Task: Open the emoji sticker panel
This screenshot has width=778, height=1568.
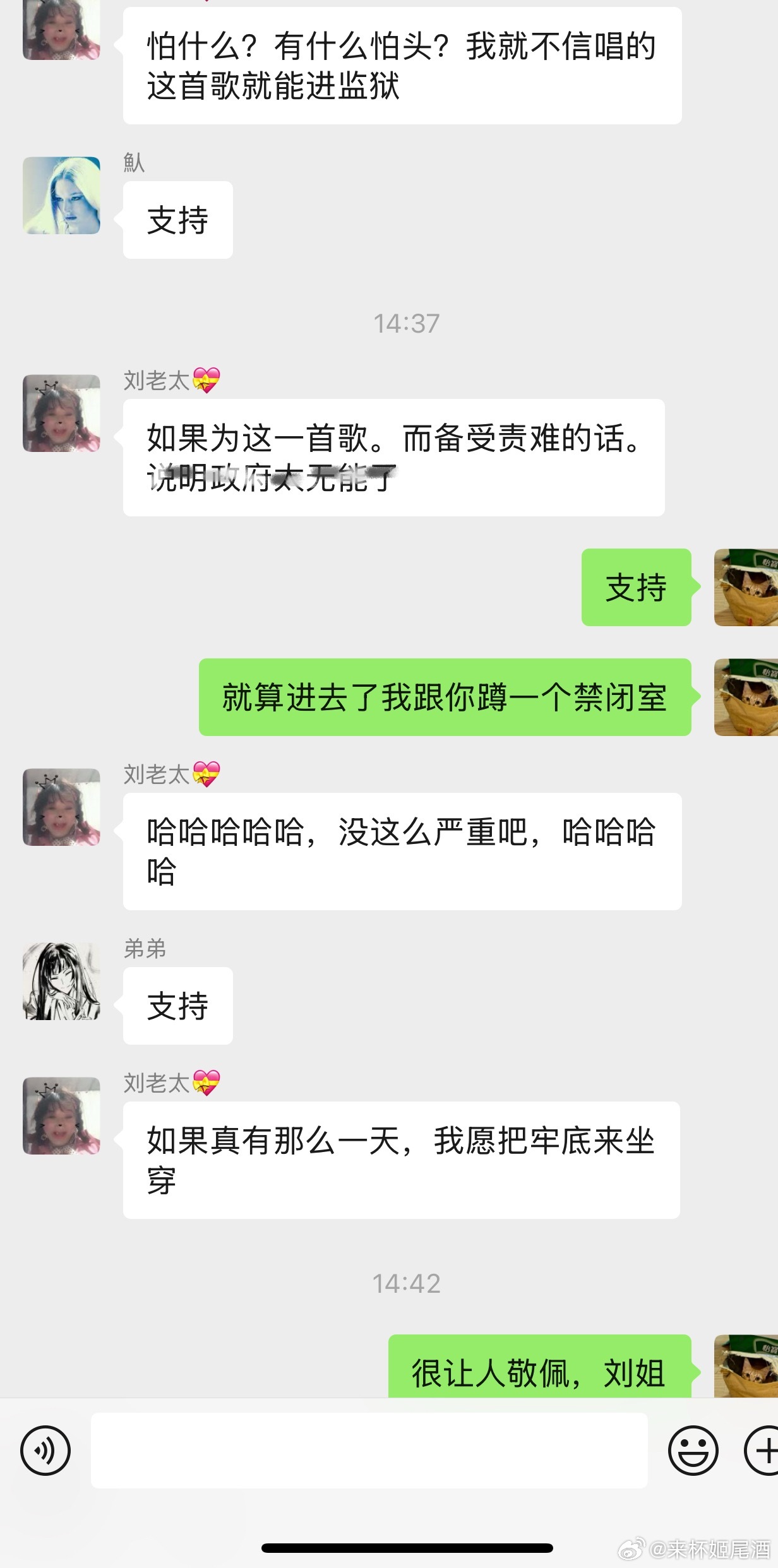Action: pos(693,1450)
